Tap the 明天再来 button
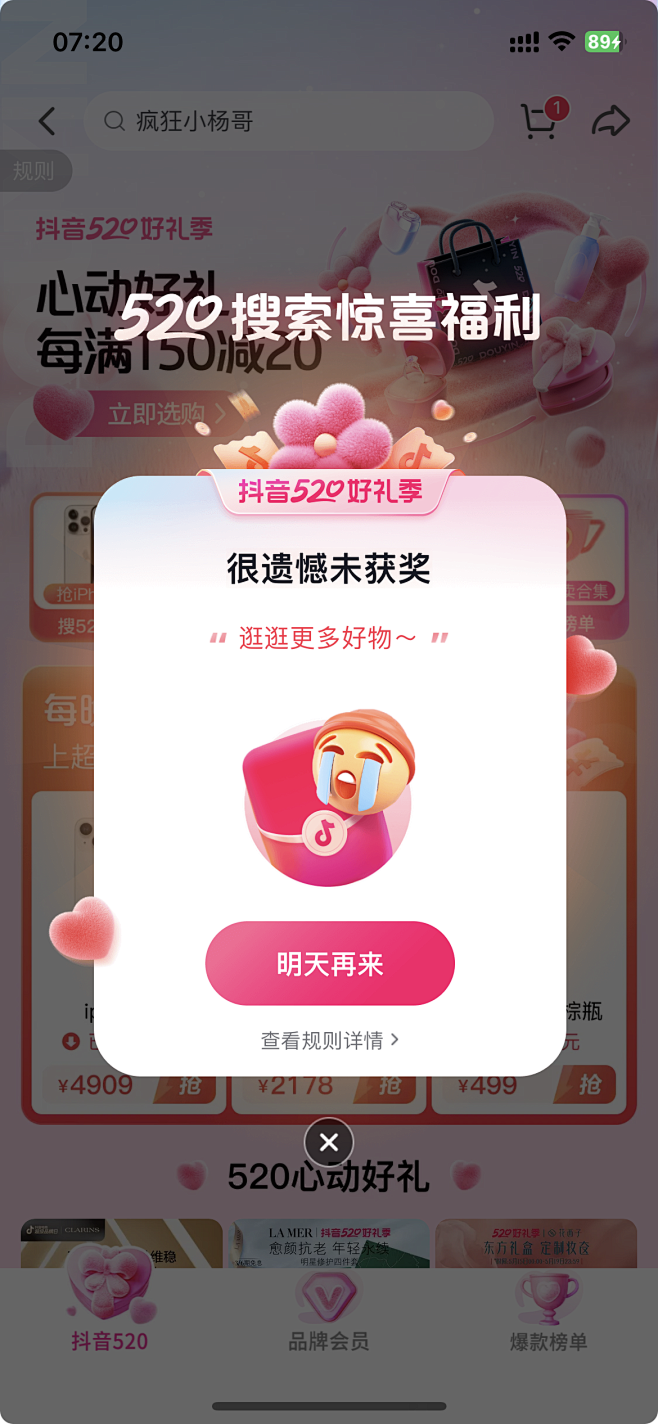Viewport: 658px width, 1424px height. pyautogui.click(x=330, y=963)
